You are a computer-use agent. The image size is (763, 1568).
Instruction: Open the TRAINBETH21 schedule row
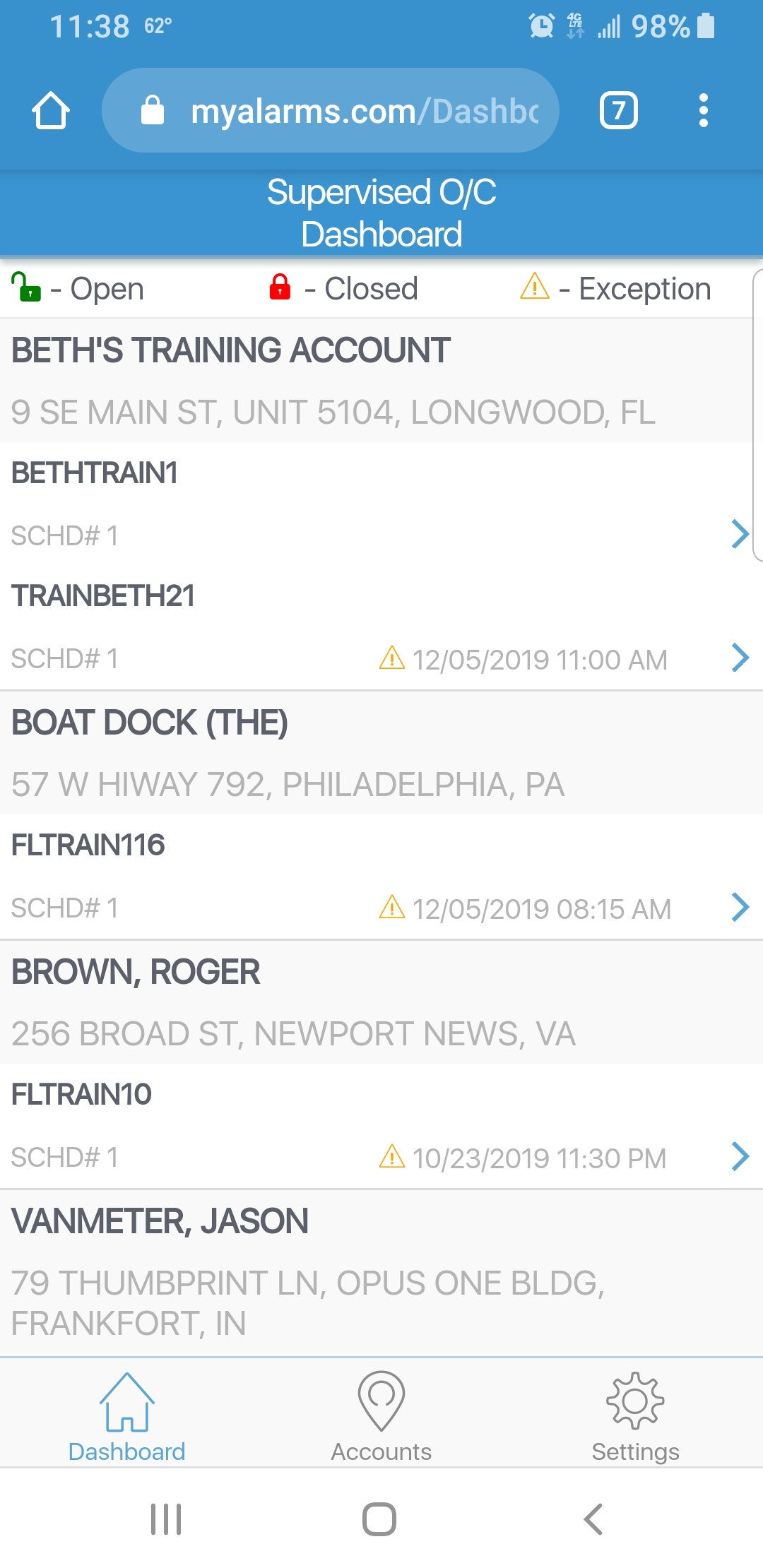[739, 658]
